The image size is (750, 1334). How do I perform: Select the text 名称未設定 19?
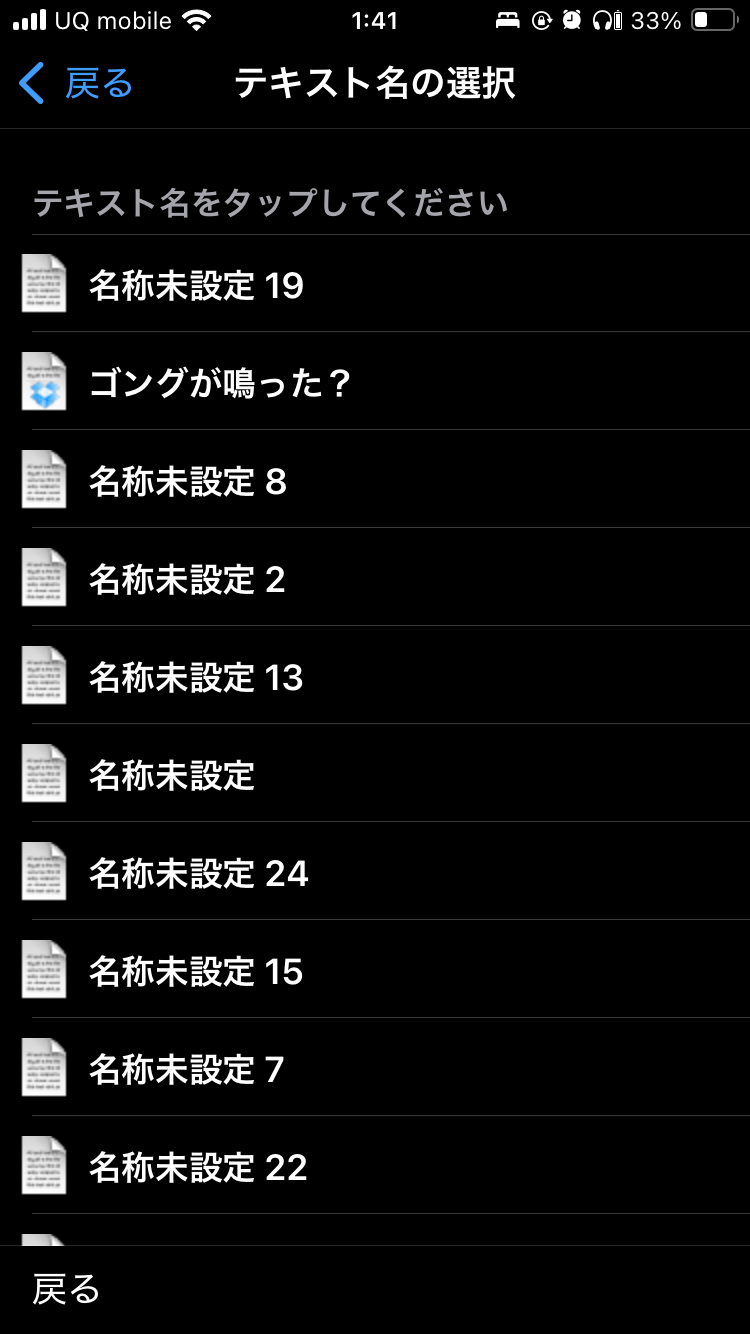tap(196, 286)
